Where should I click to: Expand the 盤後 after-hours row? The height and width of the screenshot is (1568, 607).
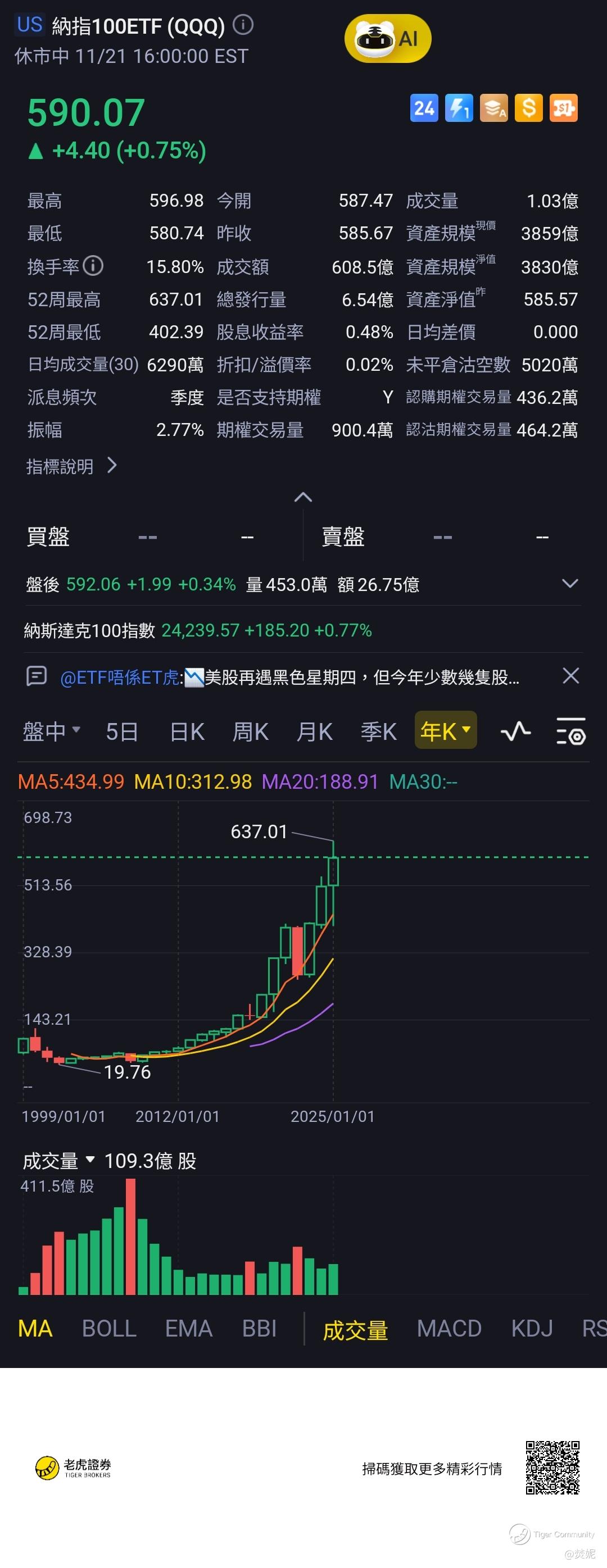(570, 584)
